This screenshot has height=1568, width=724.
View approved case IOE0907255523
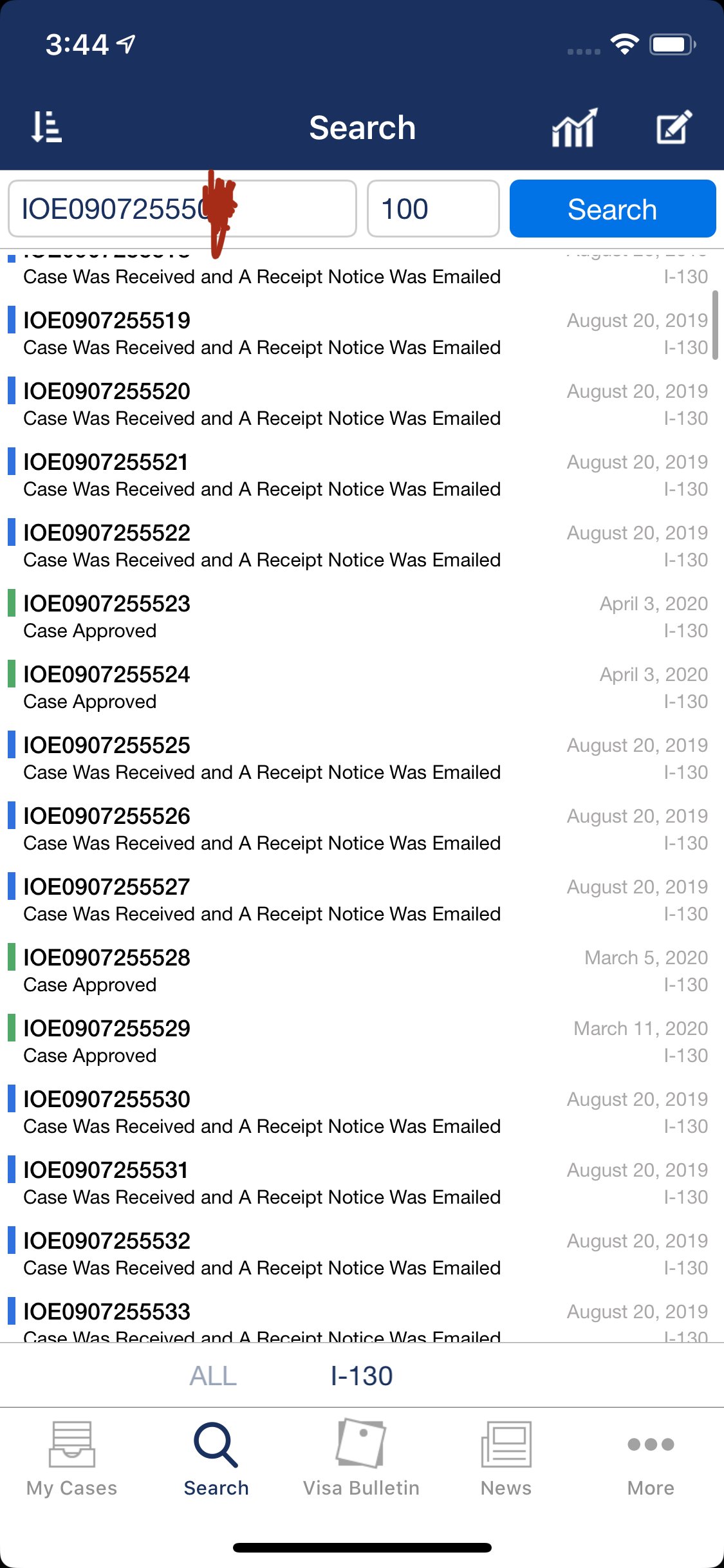362,617
